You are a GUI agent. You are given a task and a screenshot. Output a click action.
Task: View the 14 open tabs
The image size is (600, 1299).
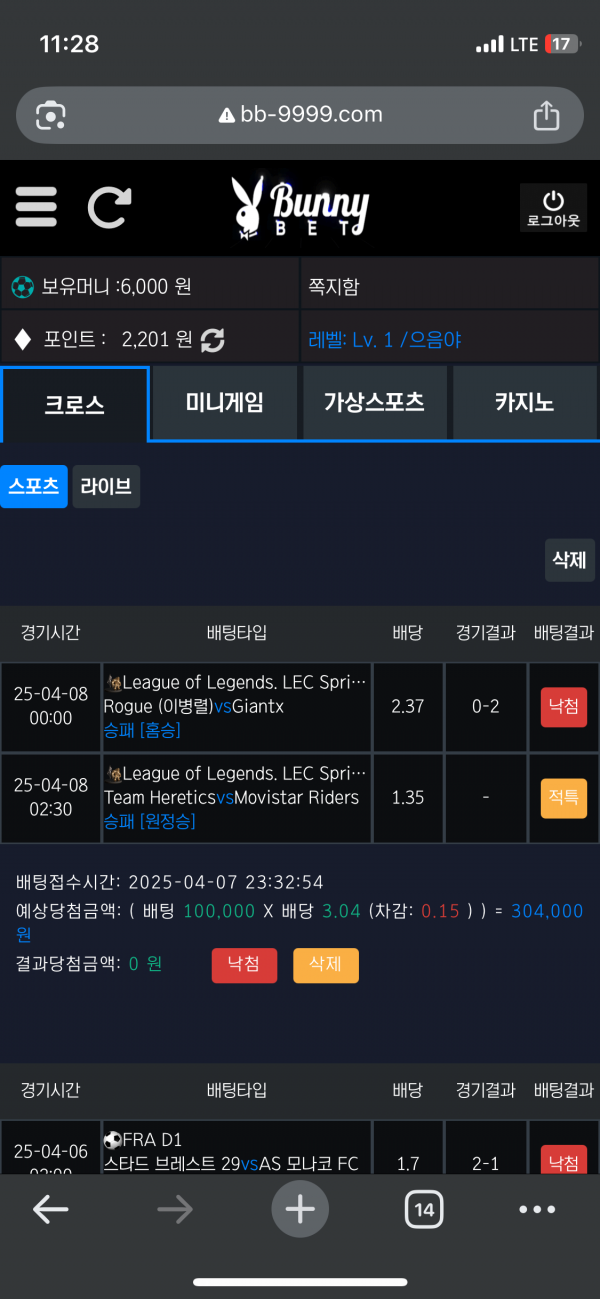(x=424, y=1210)
